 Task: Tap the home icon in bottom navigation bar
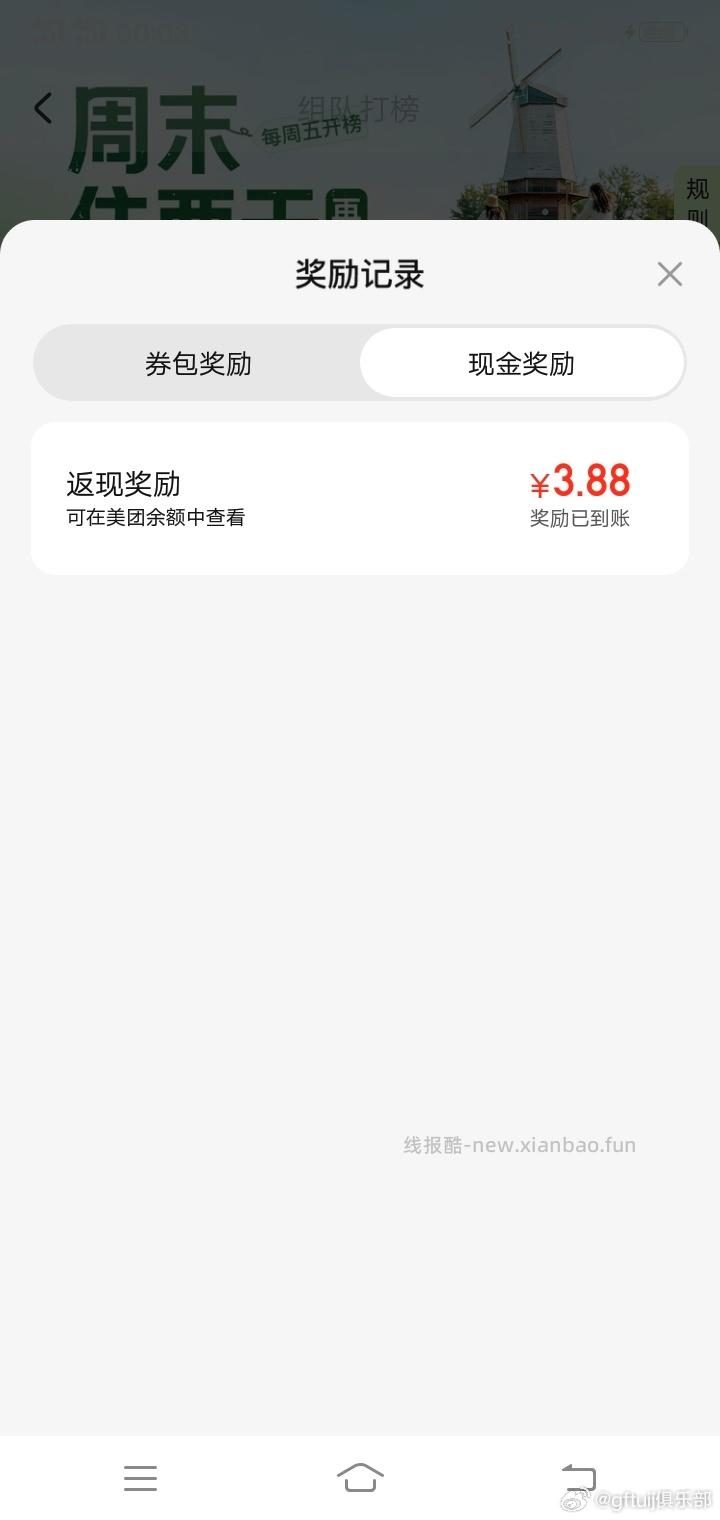pos(362,1476)
